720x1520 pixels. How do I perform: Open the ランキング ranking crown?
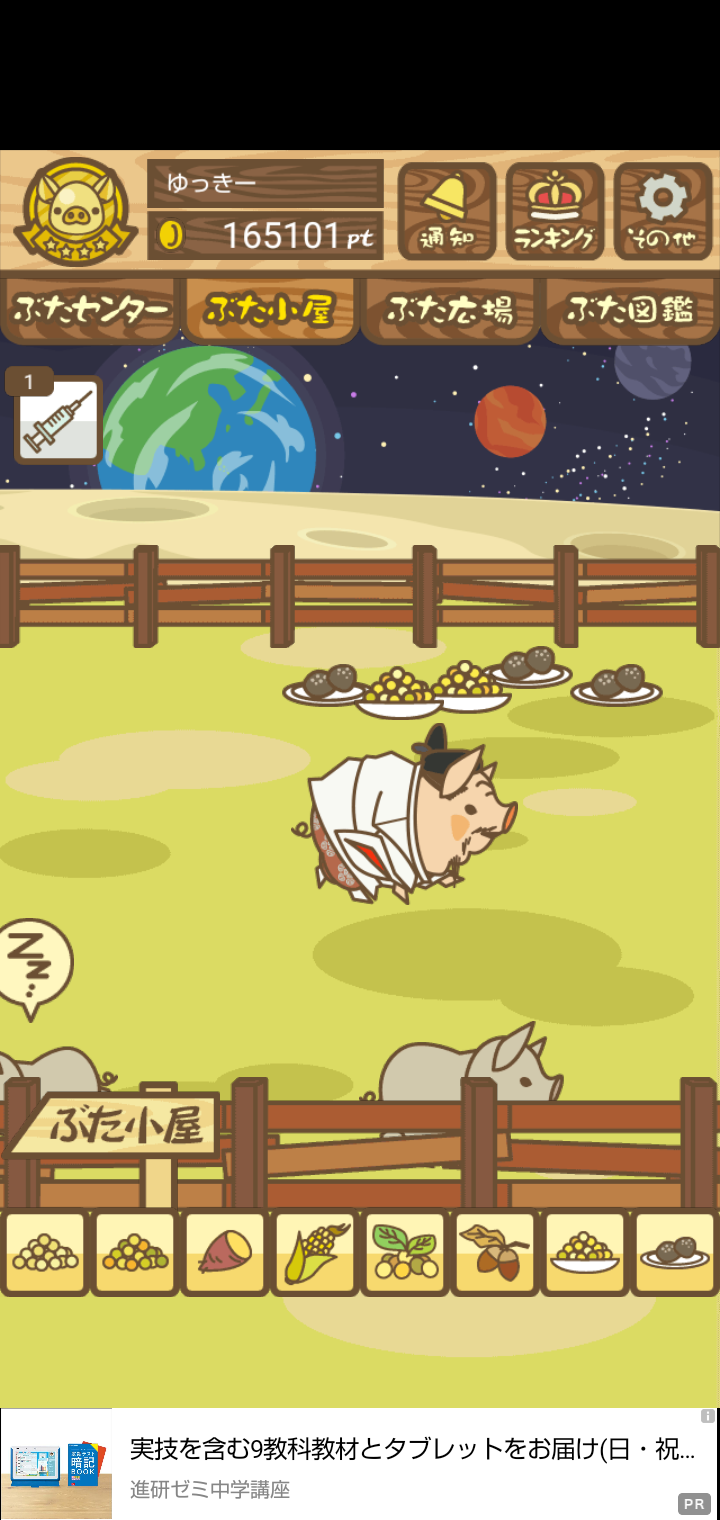[x=555, y=211]
